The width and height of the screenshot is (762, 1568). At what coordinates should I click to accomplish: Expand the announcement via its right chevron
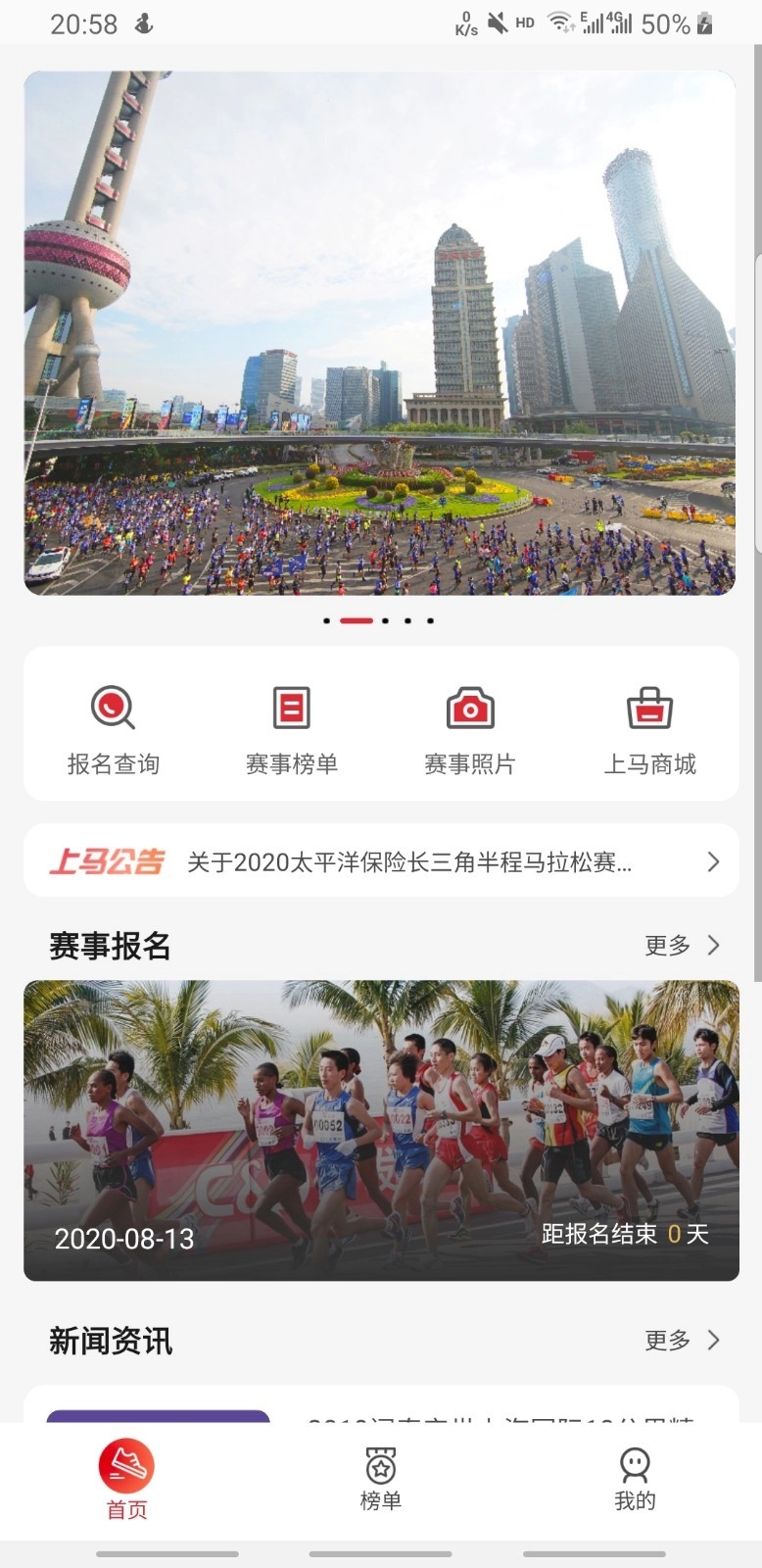point(712,861)
